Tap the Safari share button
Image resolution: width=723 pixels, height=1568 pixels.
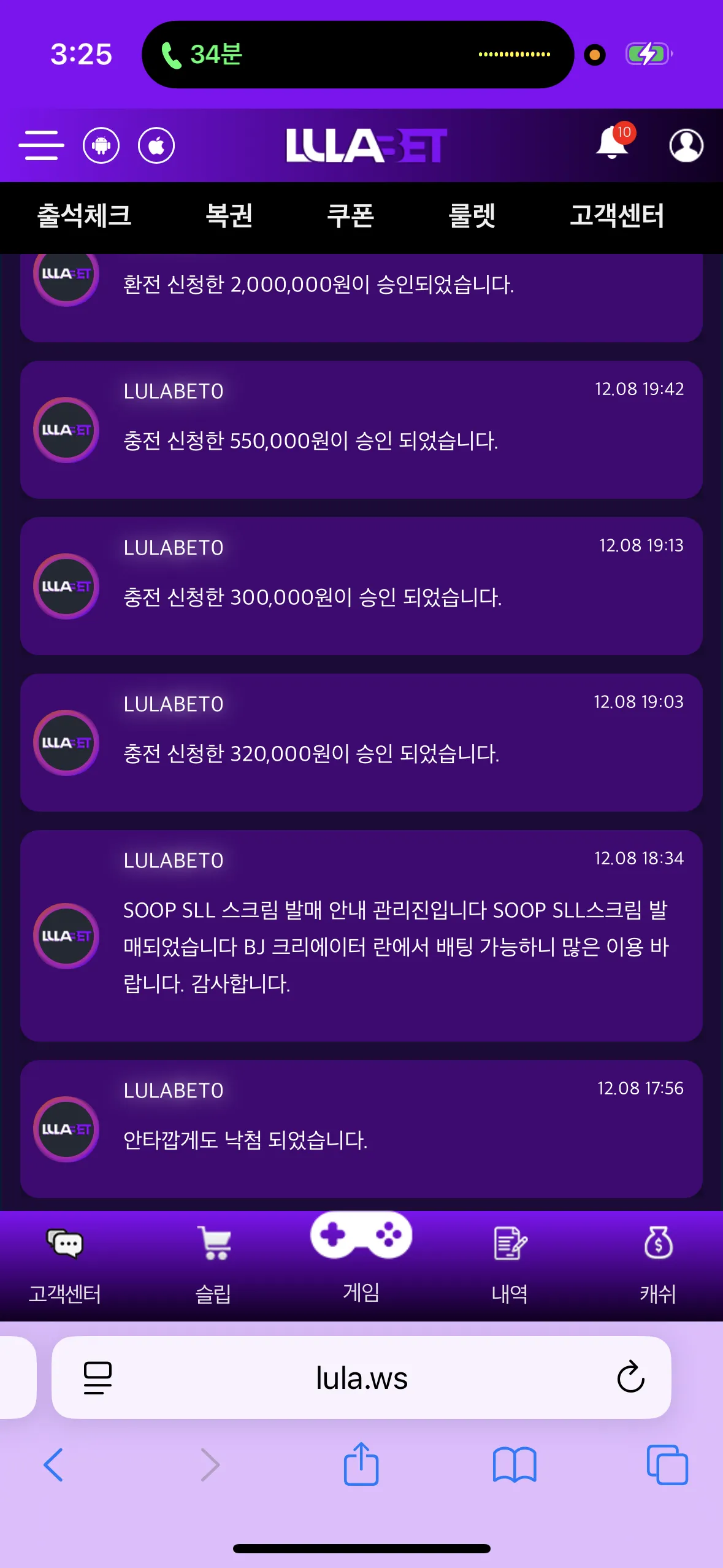point(361,1464)
